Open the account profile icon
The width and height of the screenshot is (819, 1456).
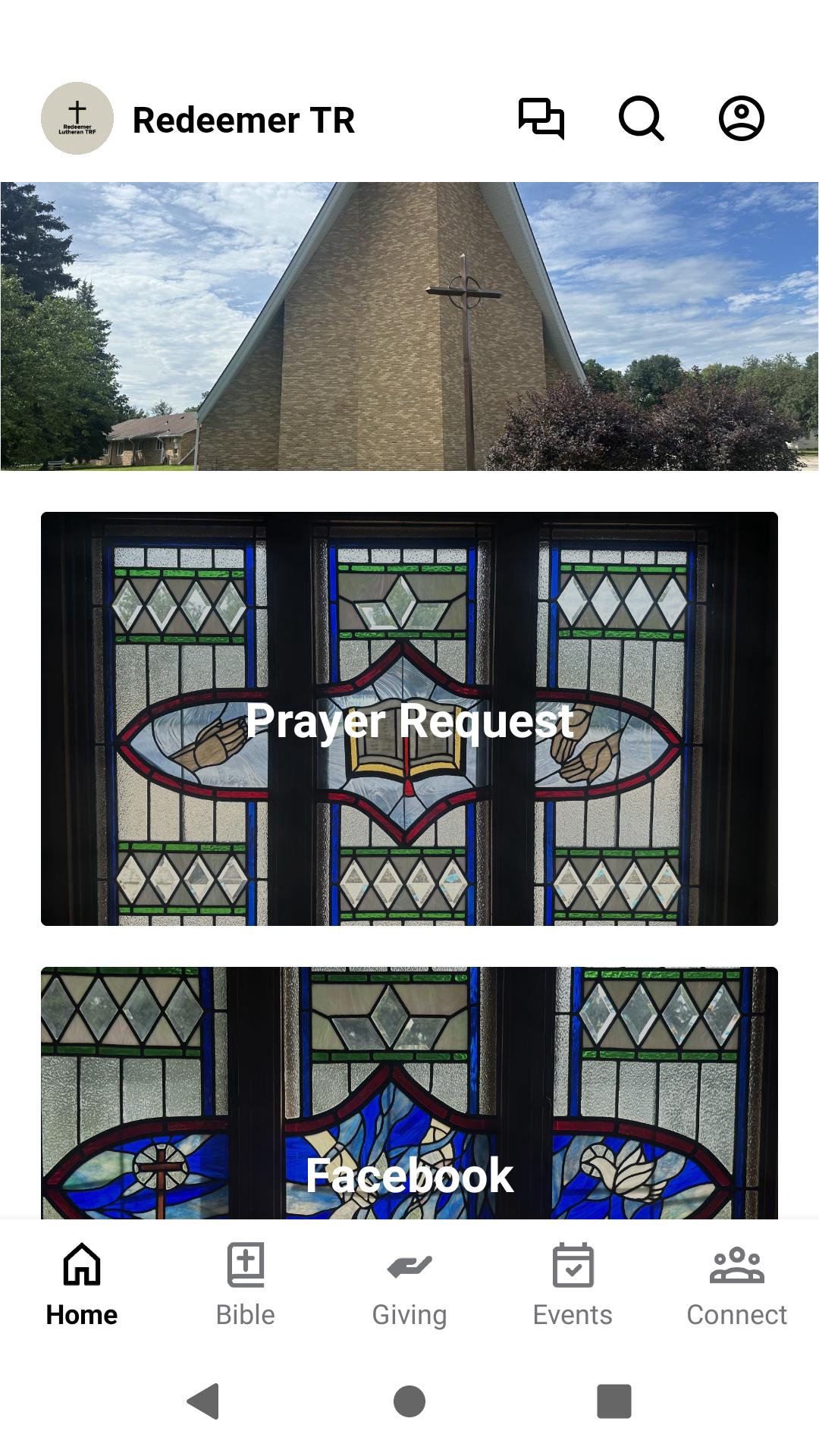click(741, 119)
